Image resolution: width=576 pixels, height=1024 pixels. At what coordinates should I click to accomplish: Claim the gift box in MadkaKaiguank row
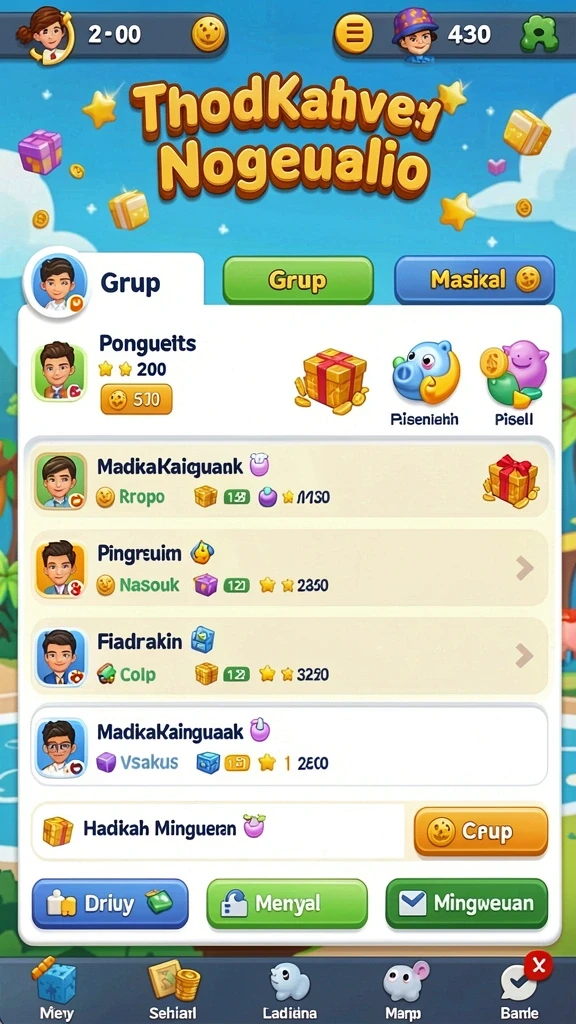click(x=511, y=480)
